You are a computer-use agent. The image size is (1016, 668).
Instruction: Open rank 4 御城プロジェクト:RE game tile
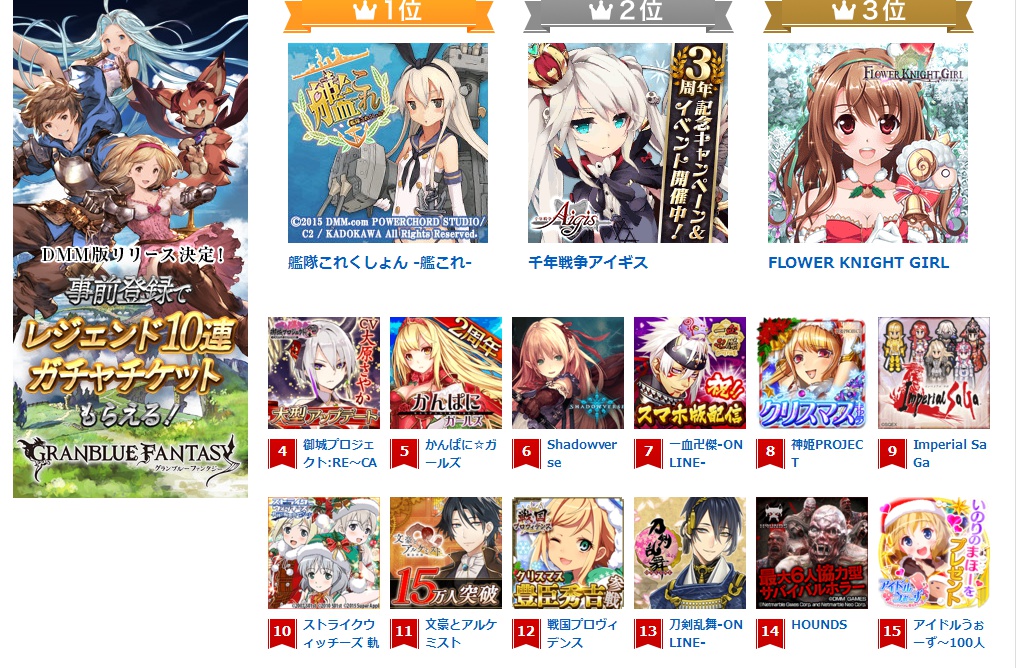coord(324,374)
